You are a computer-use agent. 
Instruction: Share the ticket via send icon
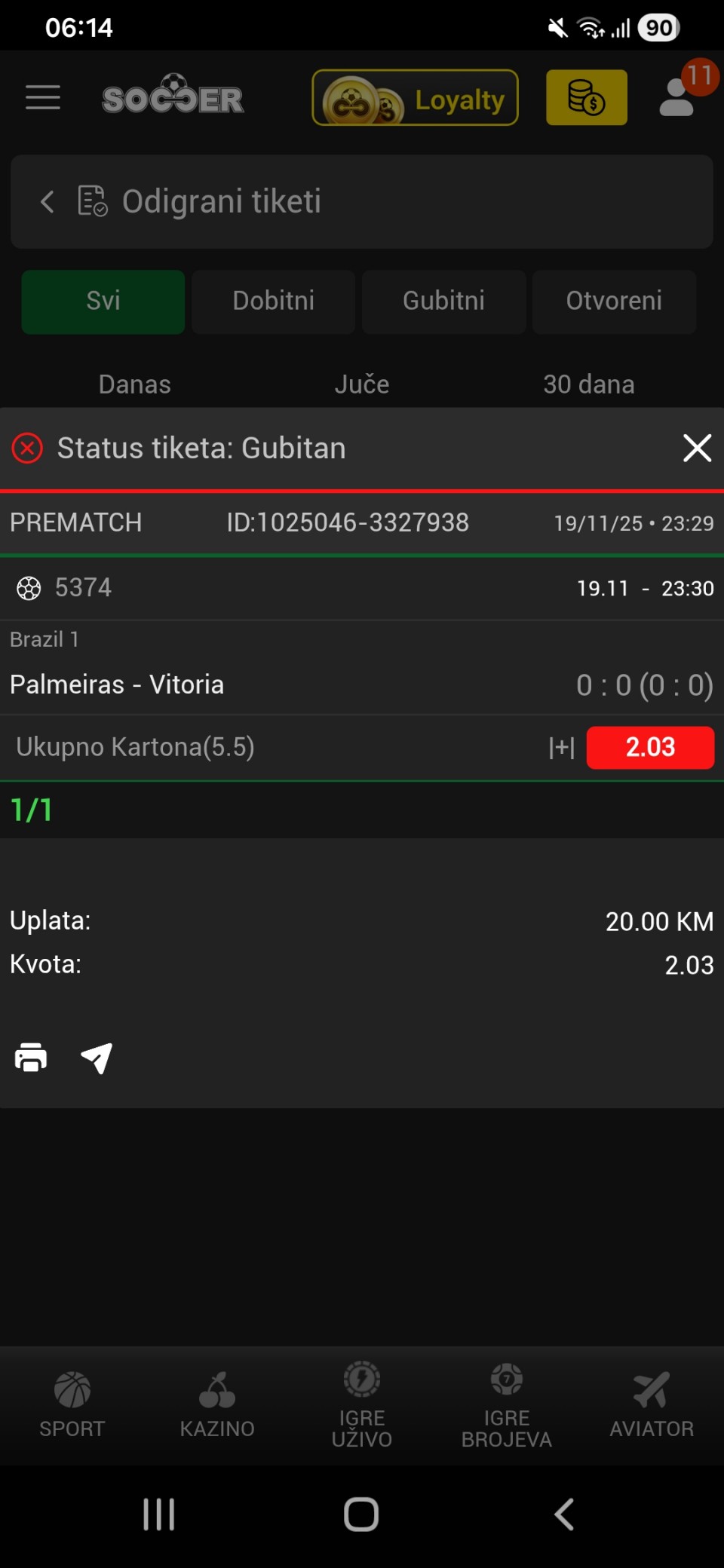[x=97, y=1058]
